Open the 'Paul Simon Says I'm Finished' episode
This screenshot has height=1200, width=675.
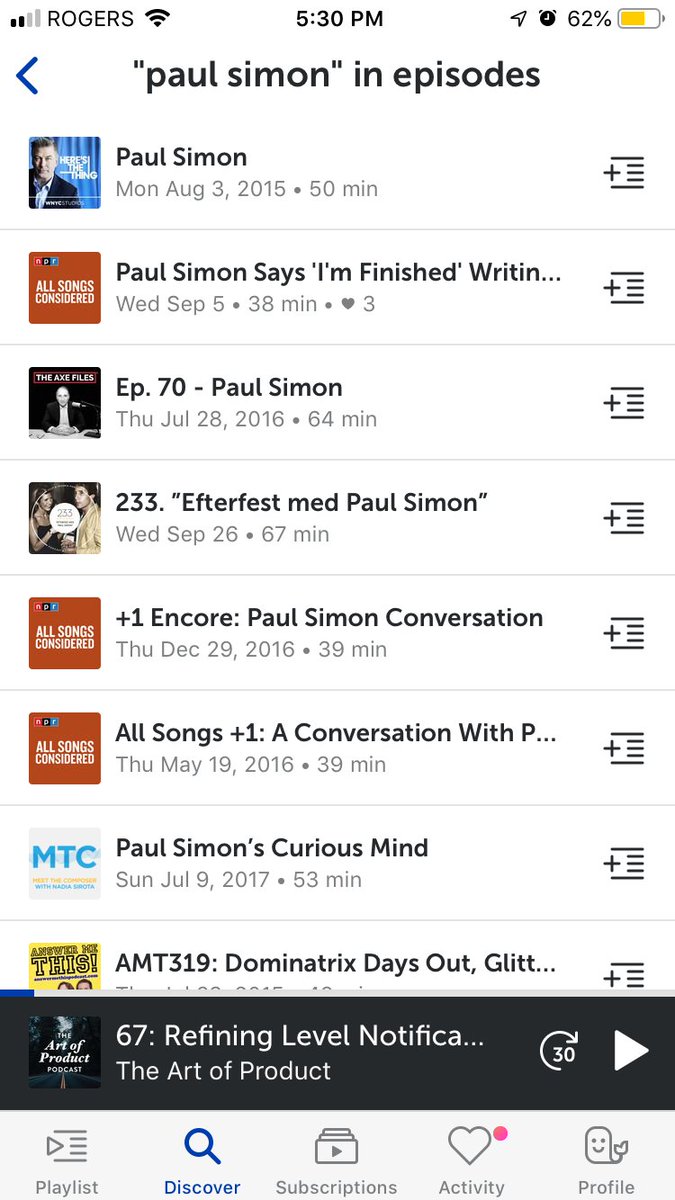point(330,287)
